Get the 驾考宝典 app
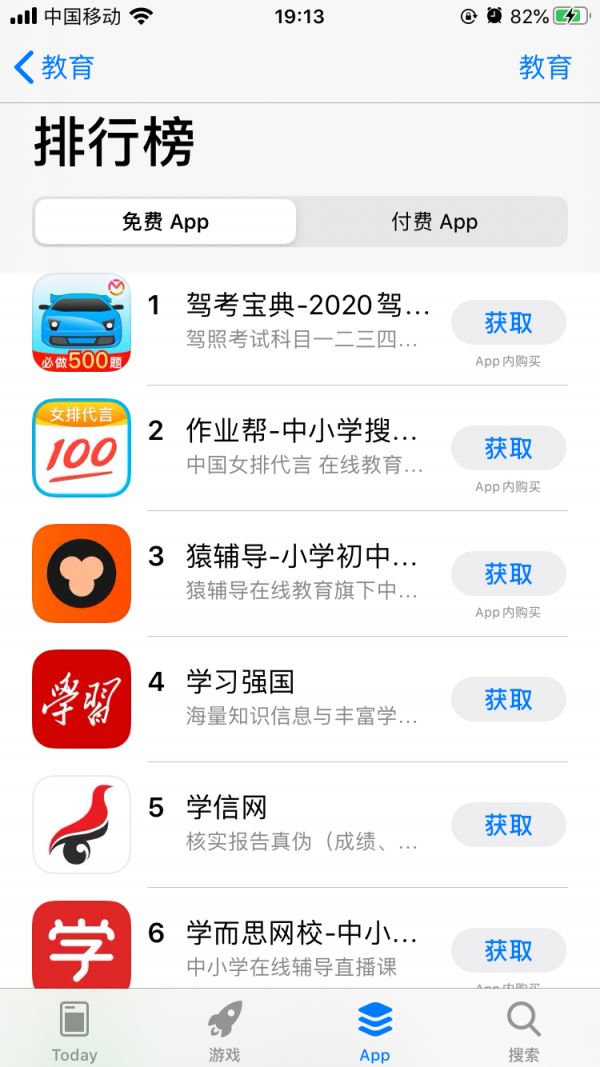Viewport: 600px width, 1067px height. 508,323
